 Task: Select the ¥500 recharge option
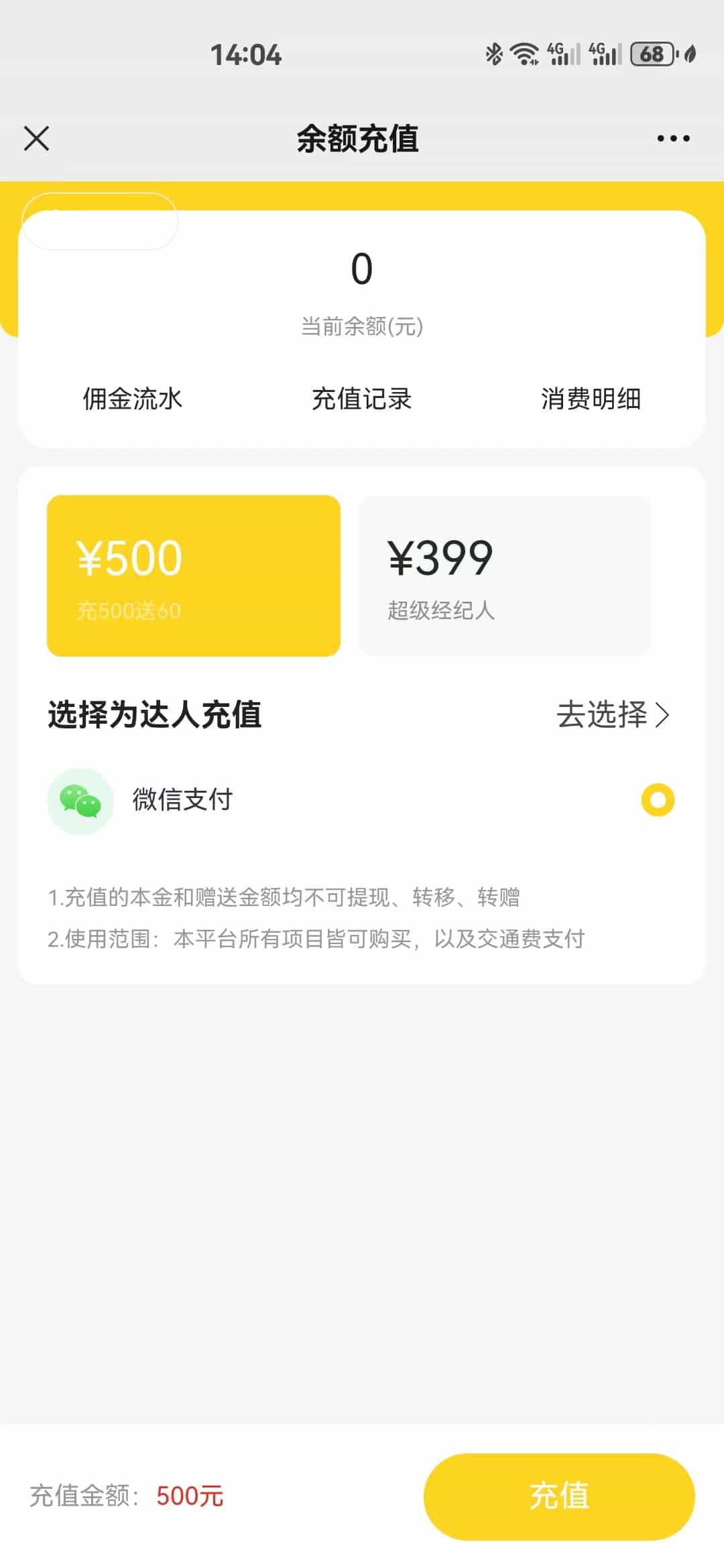click(194, 576)
